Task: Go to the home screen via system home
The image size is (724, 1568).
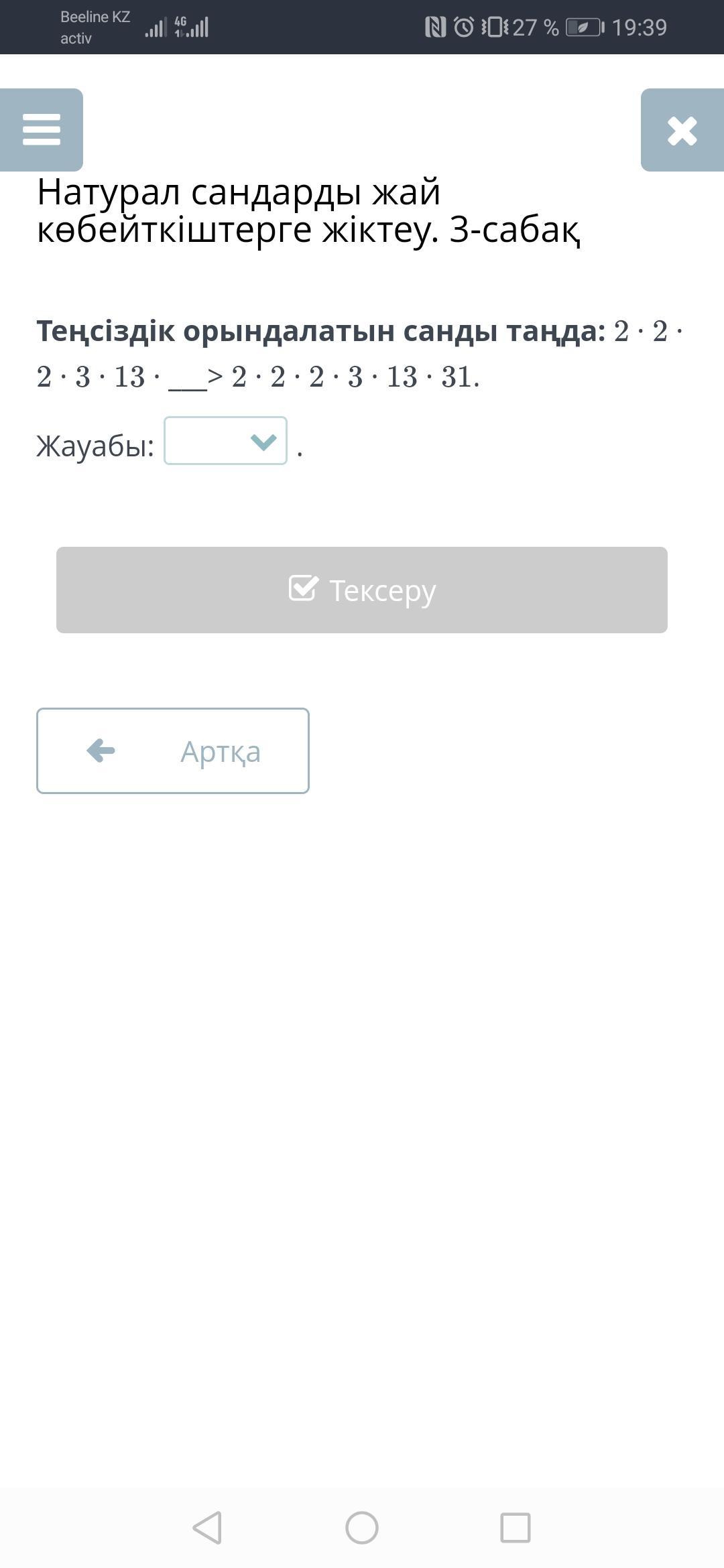Action: (x=362, y=1528)
